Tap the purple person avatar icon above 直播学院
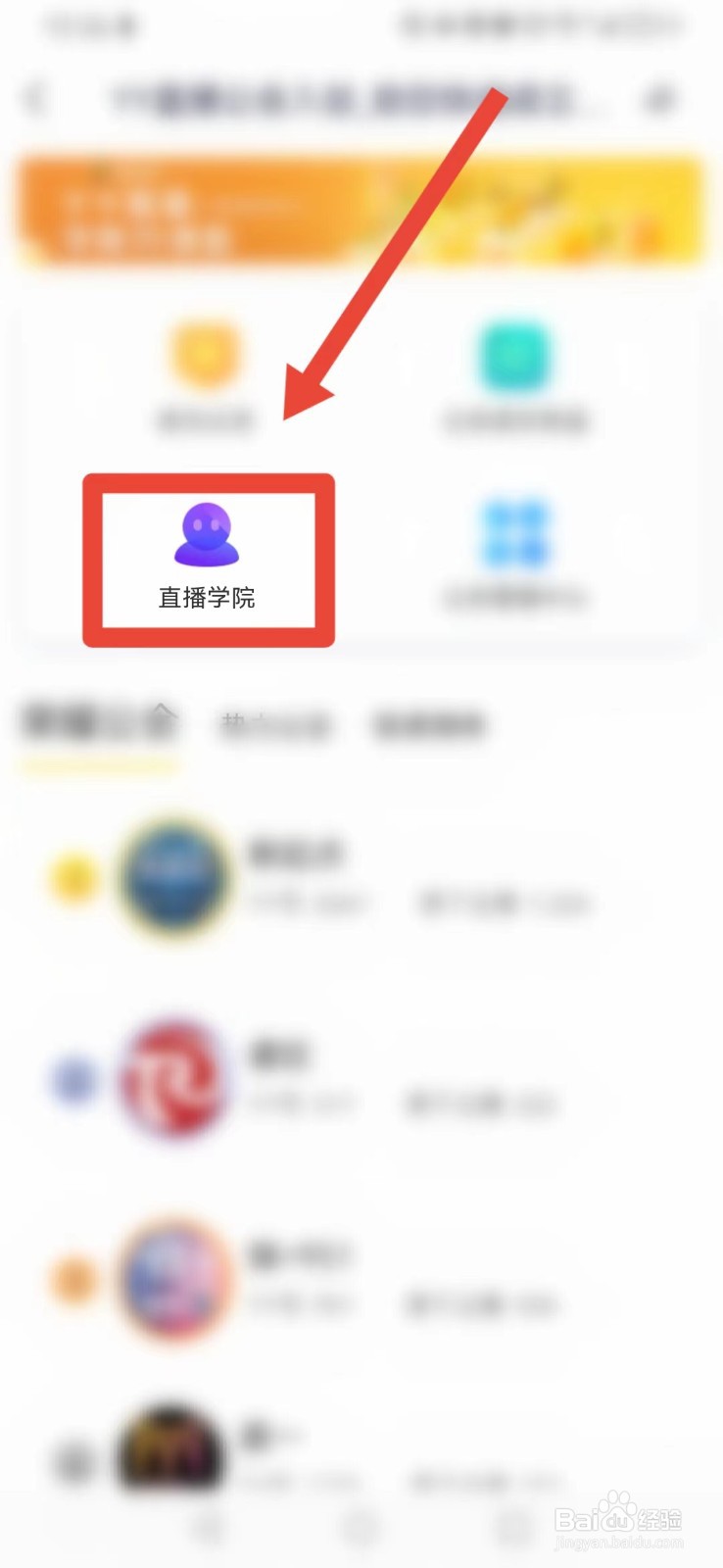The image size is (723, 1568). (207, 532)
